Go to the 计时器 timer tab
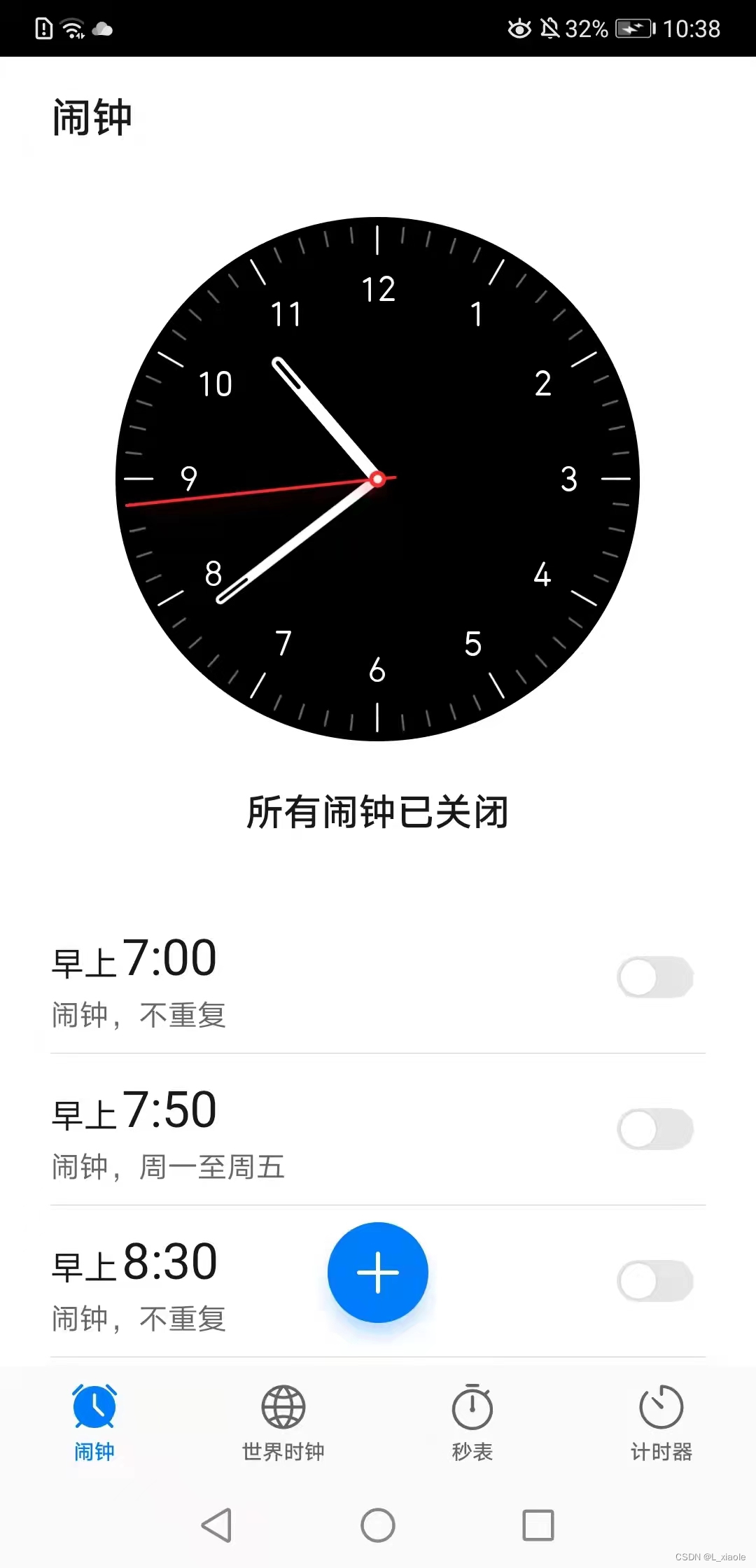 (x=661, y=1422)
